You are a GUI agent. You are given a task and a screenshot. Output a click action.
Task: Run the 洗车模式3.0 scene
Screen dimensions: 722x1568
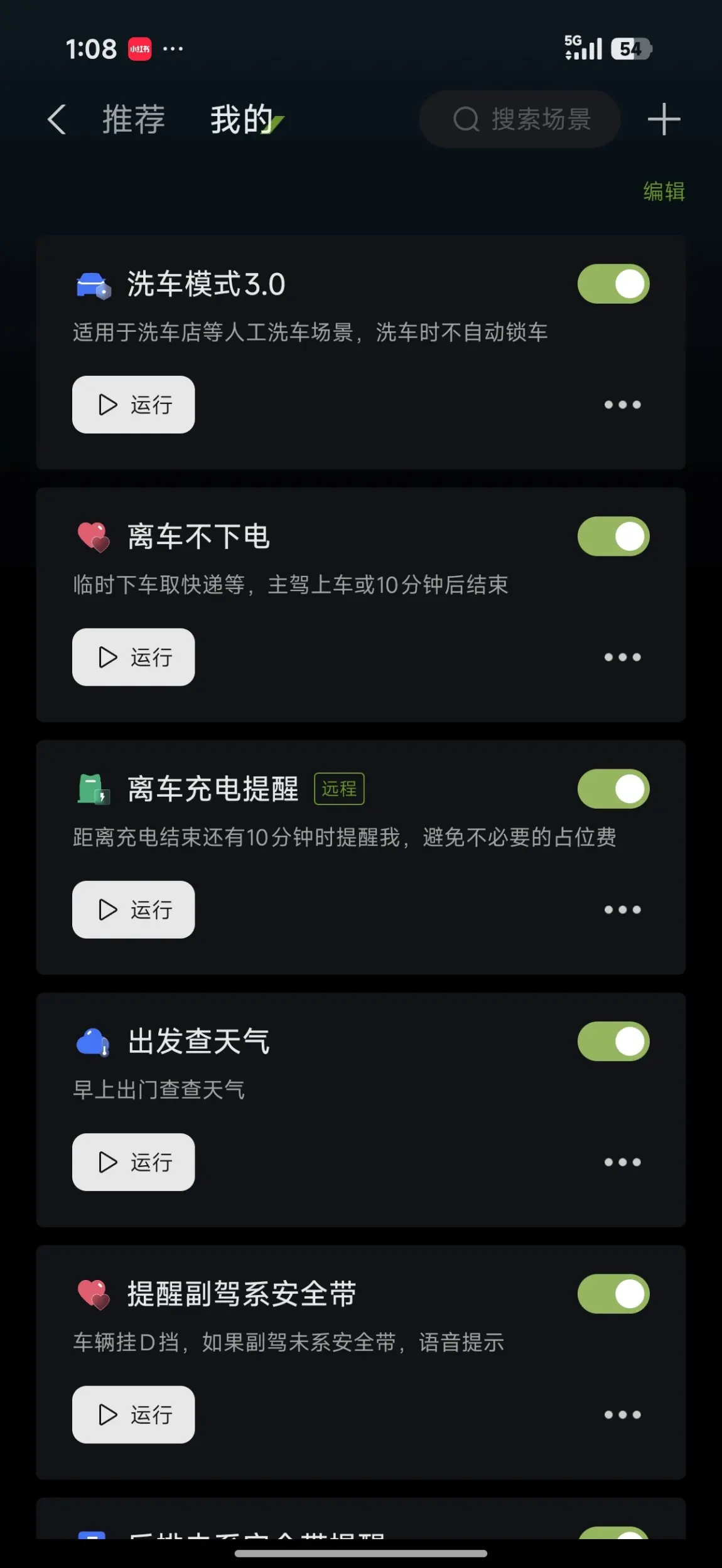(x=134, y=405)
